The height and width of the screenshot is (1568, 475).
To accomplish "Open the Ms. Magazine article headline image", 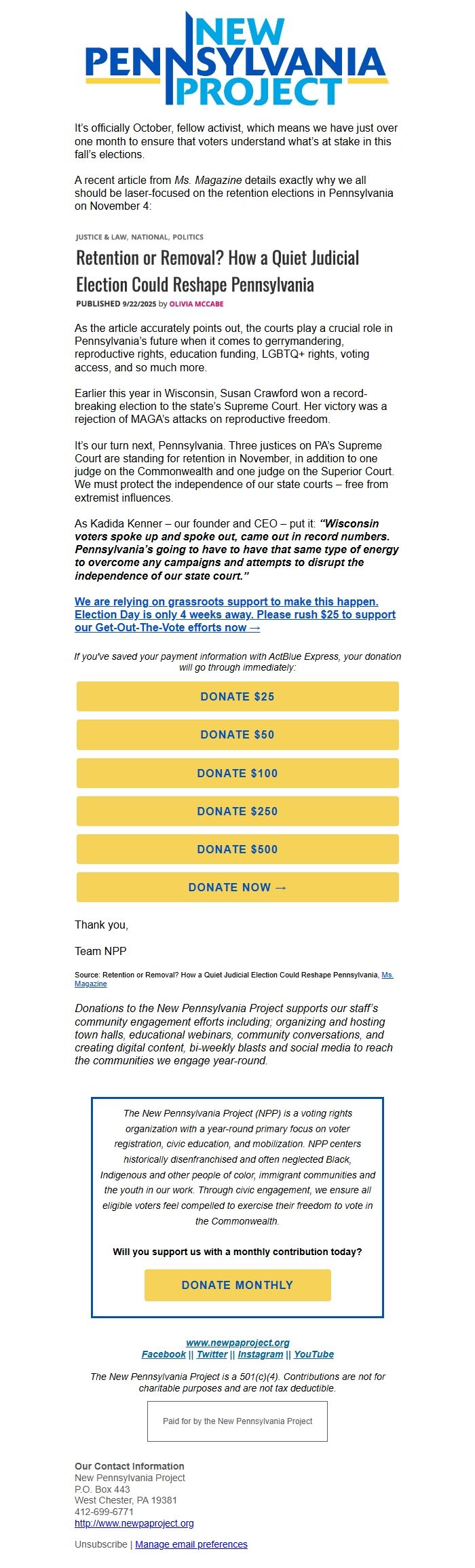I will click(218, 270).
